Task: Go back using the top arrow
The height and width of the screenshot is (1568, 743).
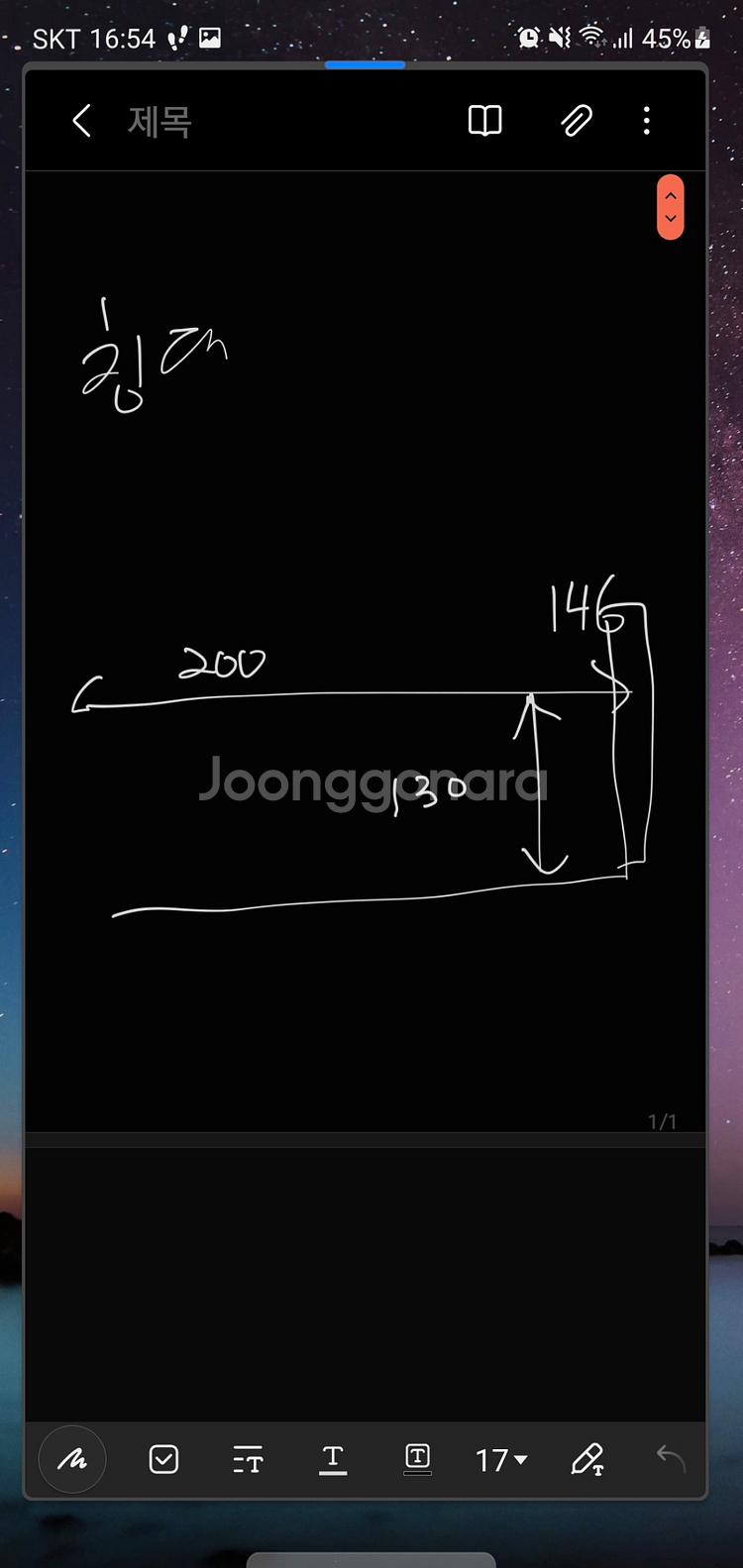Action: (x=82, y=121)
